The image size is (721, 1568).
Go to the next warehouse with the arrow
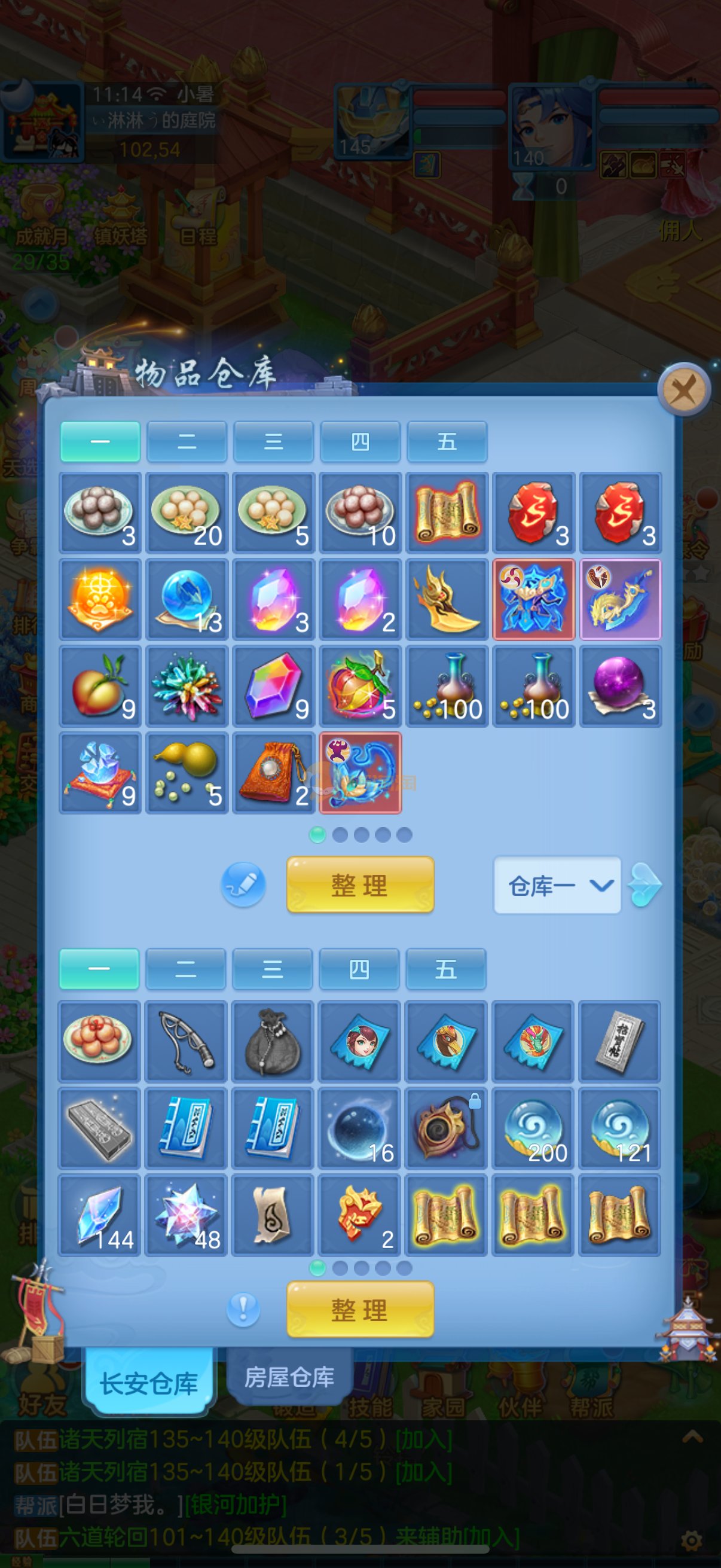645,884
